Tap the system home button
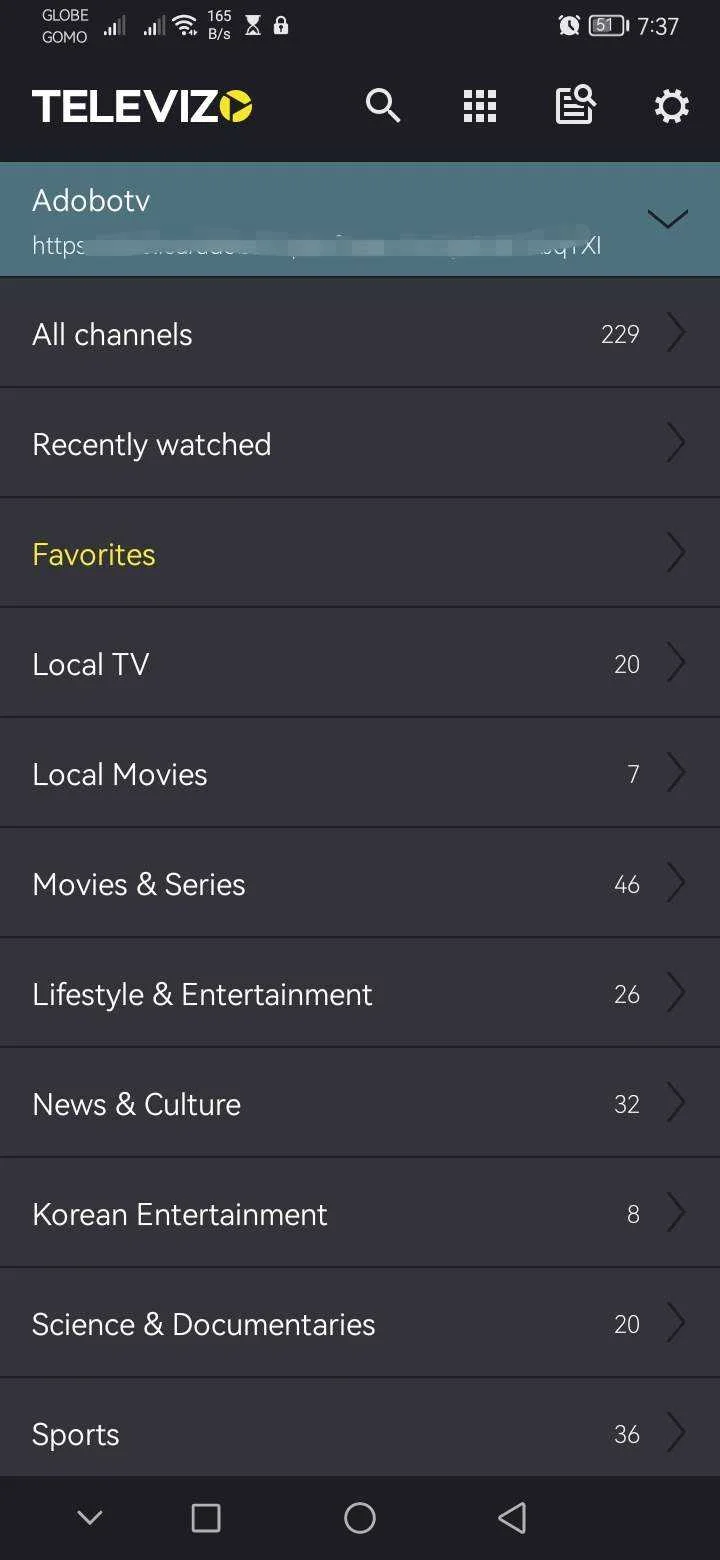This screenshot has width=720, height=1560. point(360,1518)
